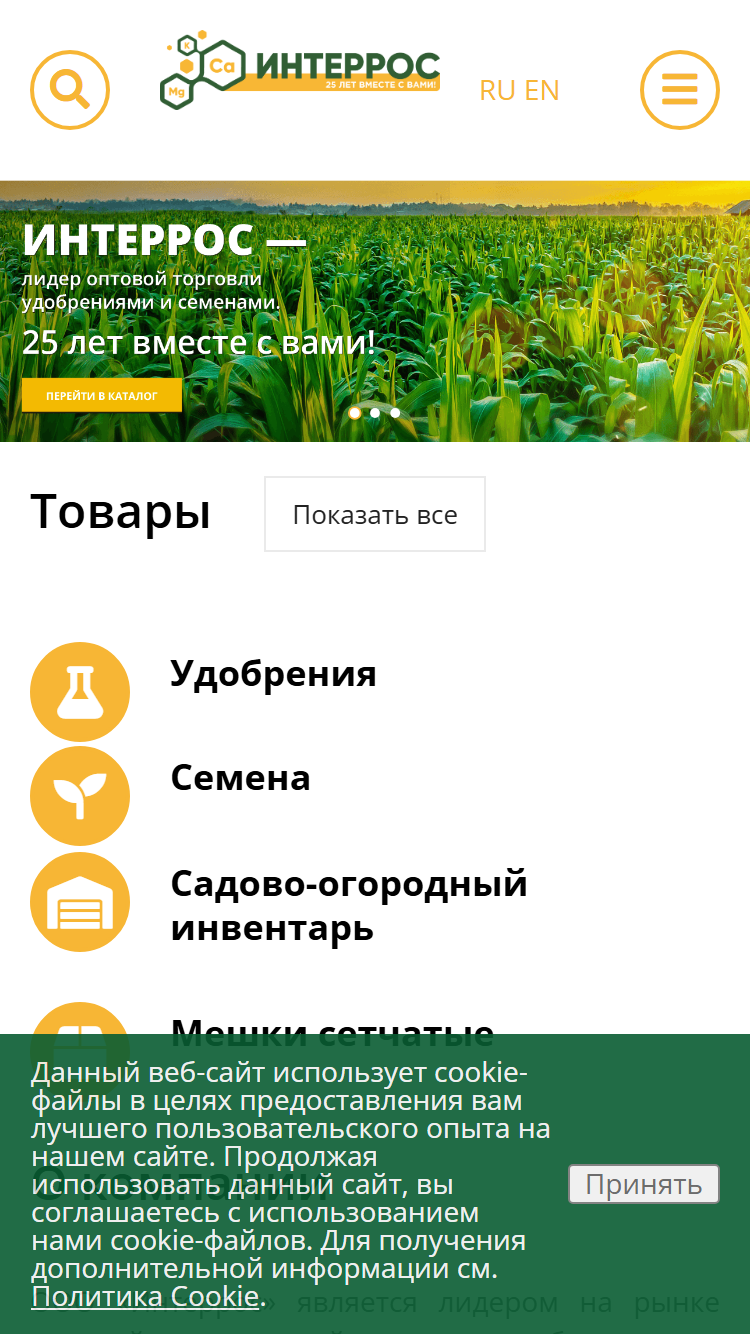Screen dimensions: 750x1334
Task: Tap Показать все button
Action: click(375, 514)
